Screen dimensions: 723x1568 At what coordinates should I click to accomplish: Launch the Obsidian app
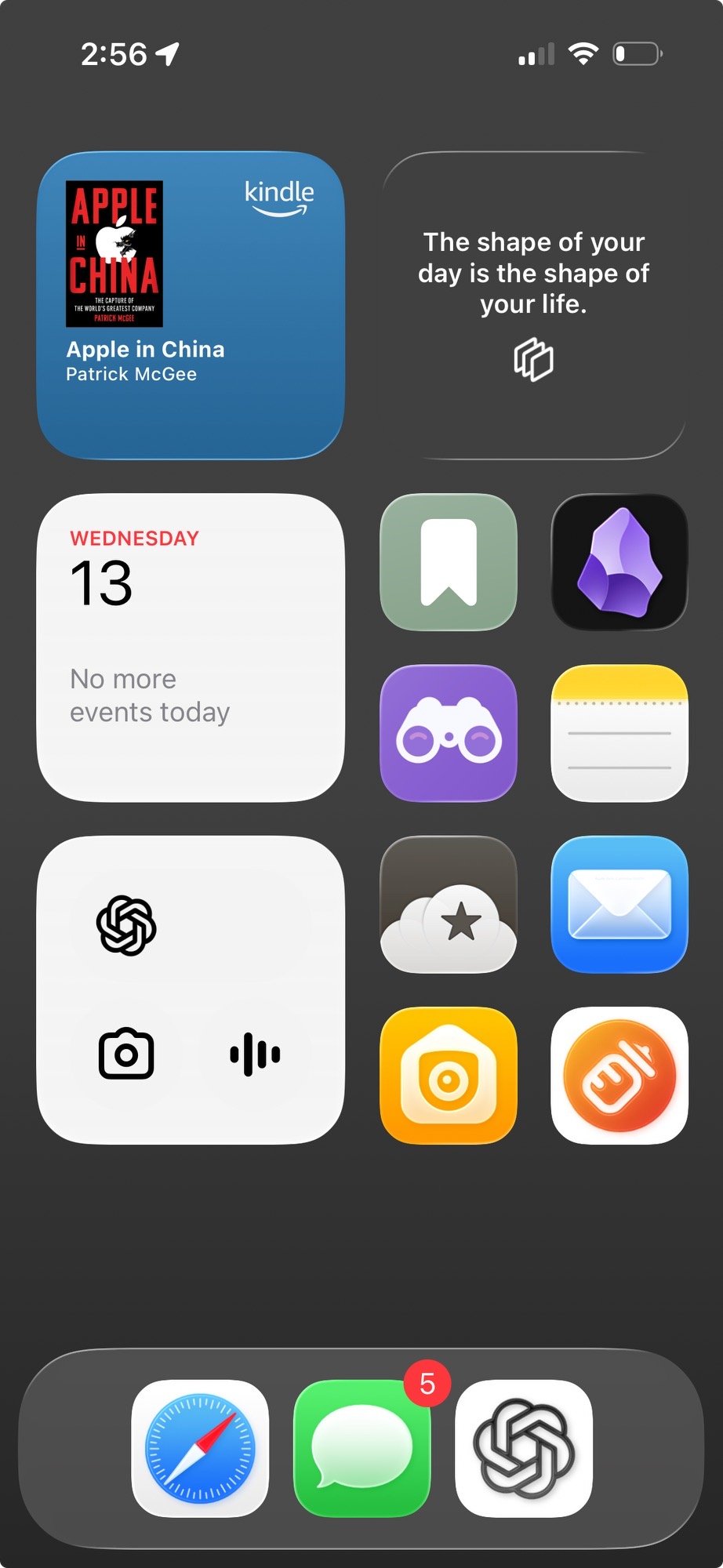pos(619,562)
